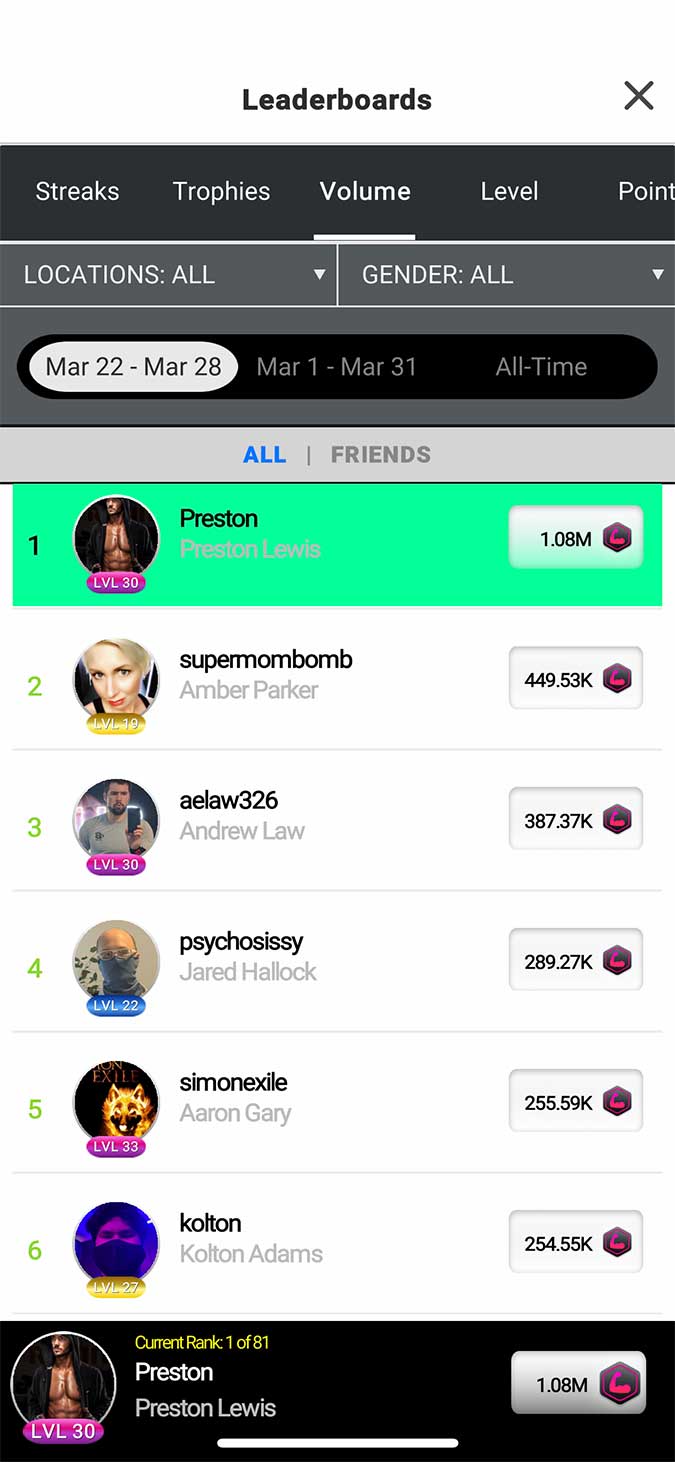The height and width of the screenshot is (1462, 675).
Task: Open the Level leaderboard tab
Action: (509, 191)
